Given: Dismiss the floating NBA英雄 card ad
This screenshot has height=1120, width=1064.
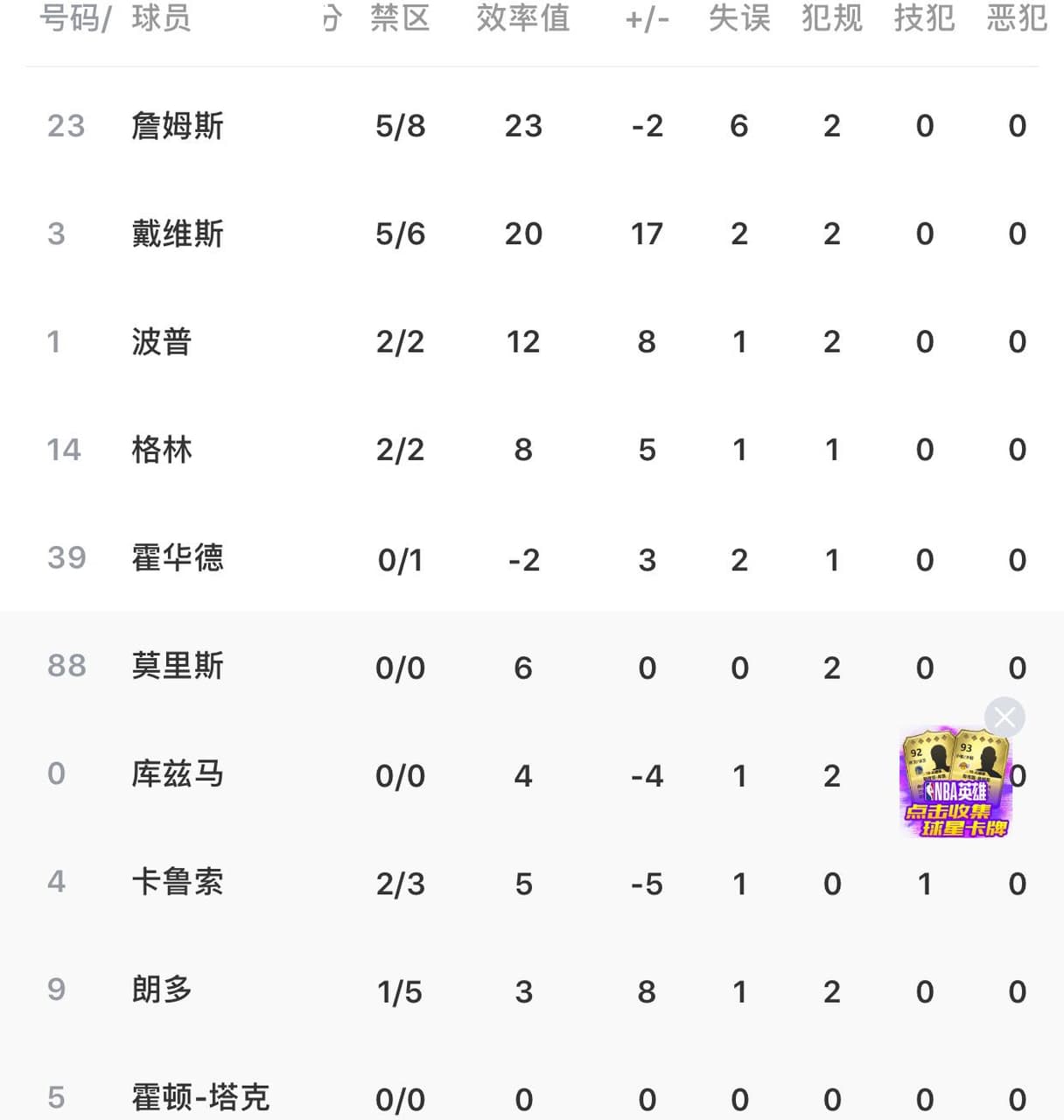Looking at the screenshot, I should point(1004,717).
